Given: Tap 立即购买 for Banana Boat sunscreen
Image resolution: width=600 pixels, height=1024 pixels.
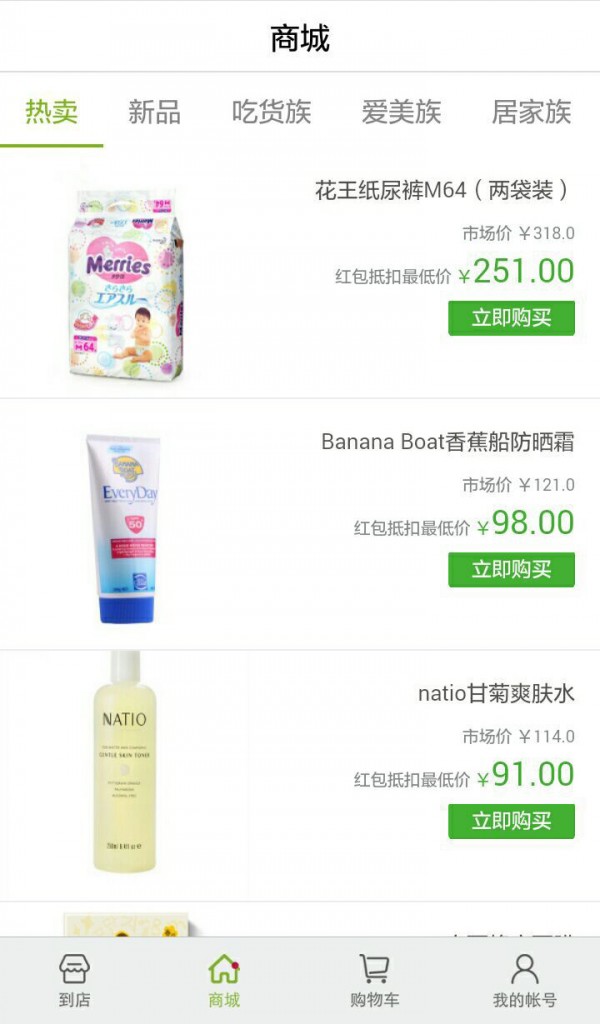Looking at the screenshot, I should pos(511,570).
